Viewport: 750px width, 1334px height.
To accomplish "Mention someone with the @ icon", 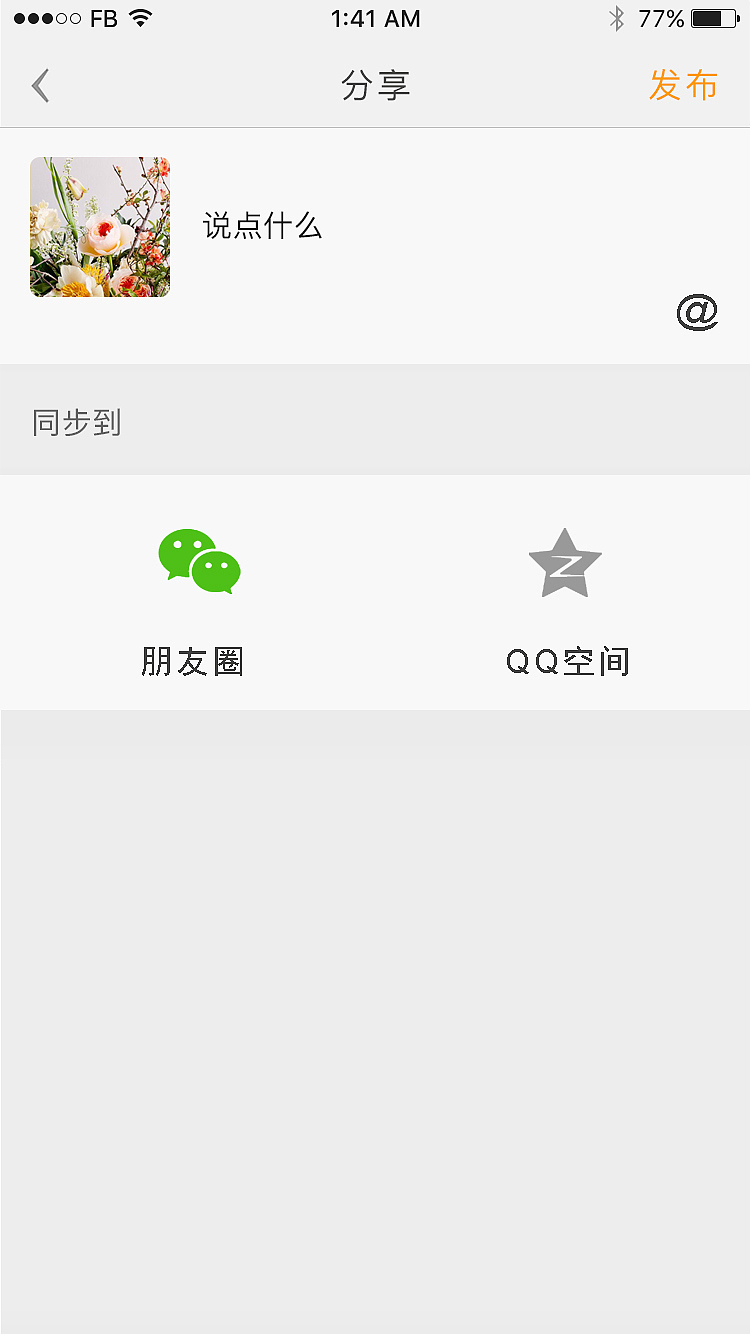I will [697, 313].
